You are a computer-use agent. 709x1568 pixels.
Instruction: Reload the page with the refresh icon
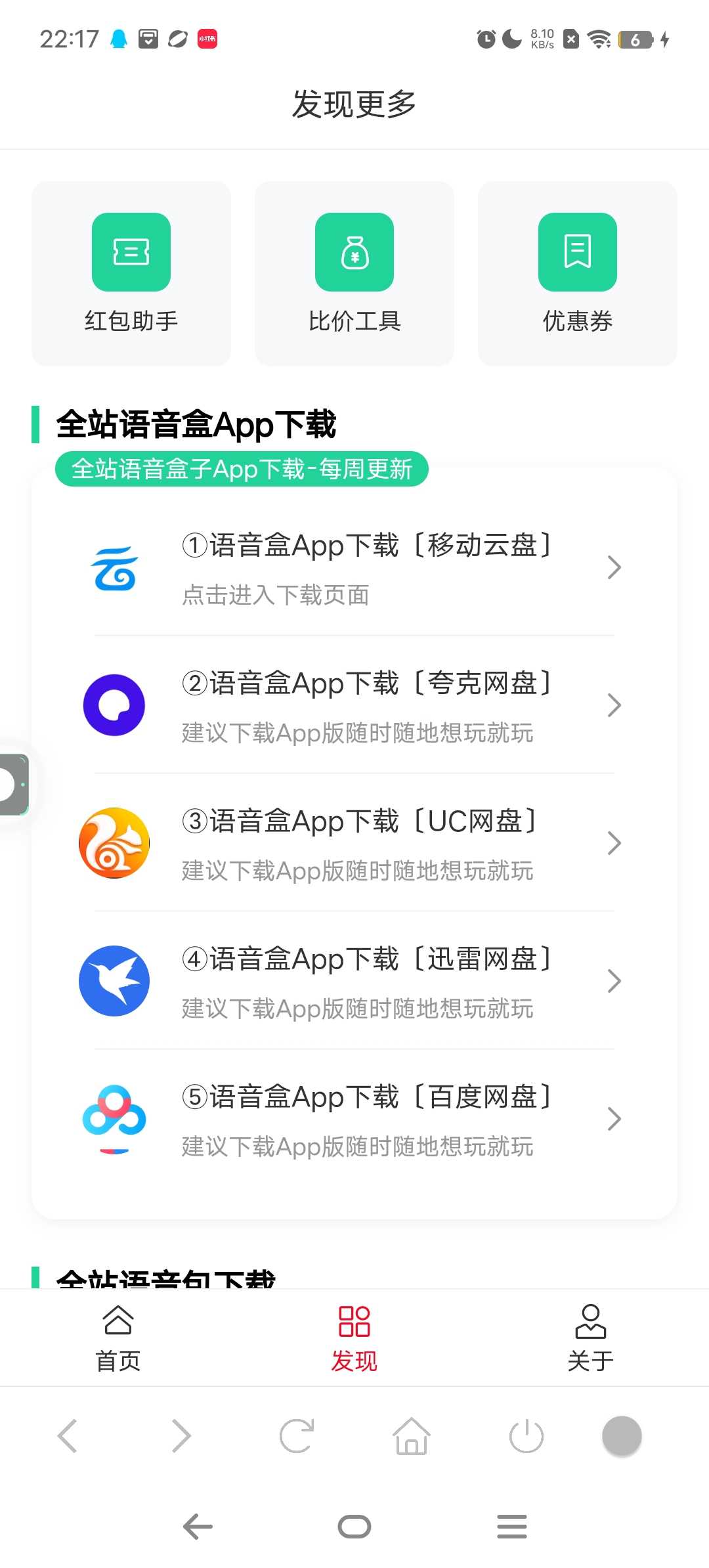297,1436
